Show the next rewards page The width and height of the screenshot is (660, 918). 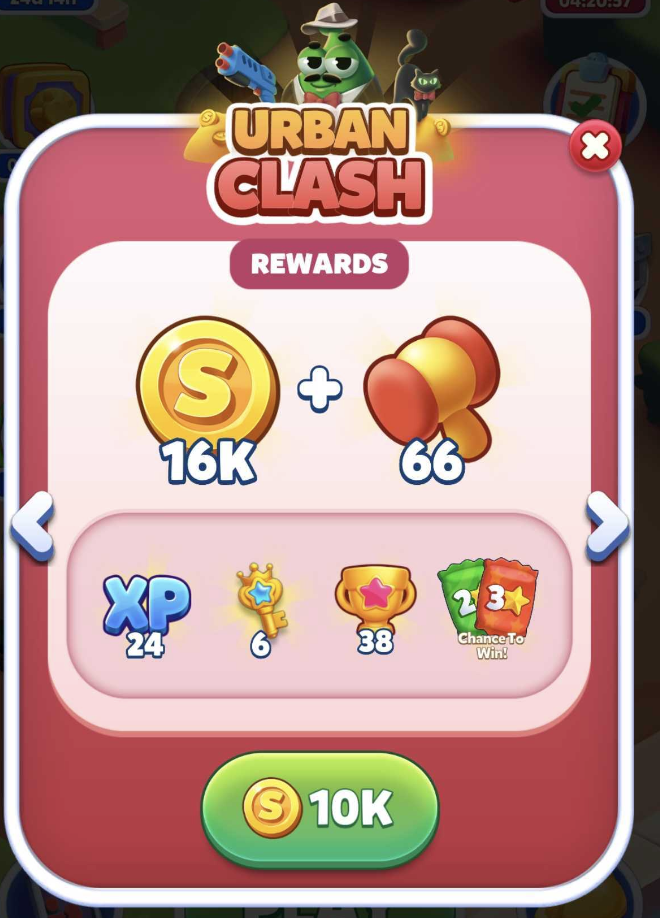click(x=606, y=524)
